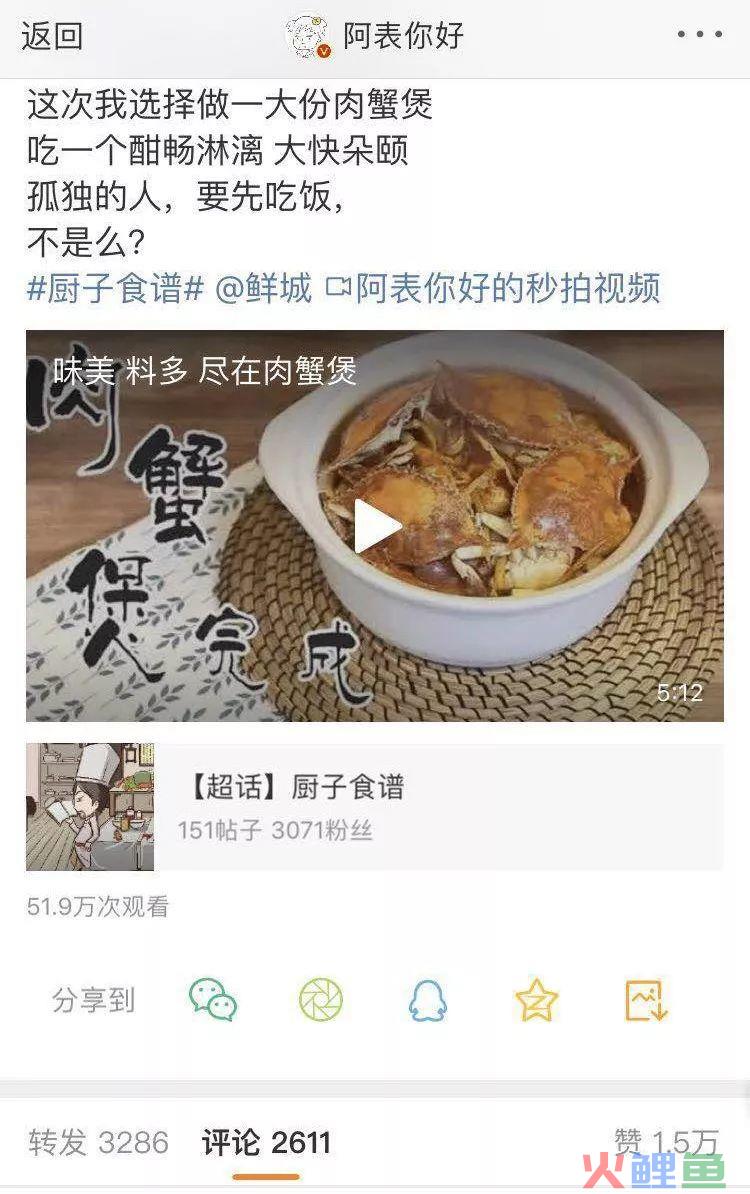Share the post to QQ
The height and width of the screenshot is (1194, 750).
(428, 999)
